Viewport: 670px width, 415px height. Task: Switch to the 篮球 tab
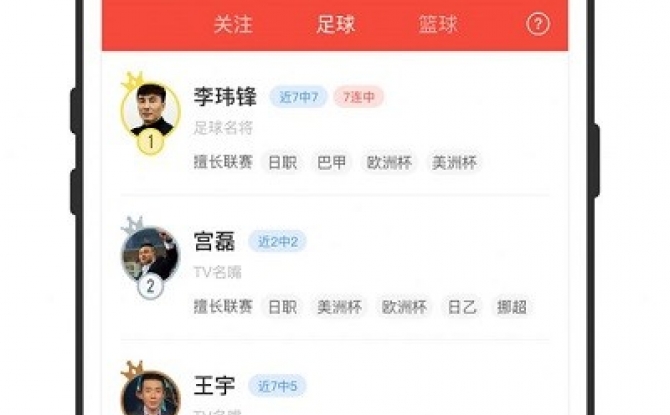pyautogui.click(x=438, y=25)
